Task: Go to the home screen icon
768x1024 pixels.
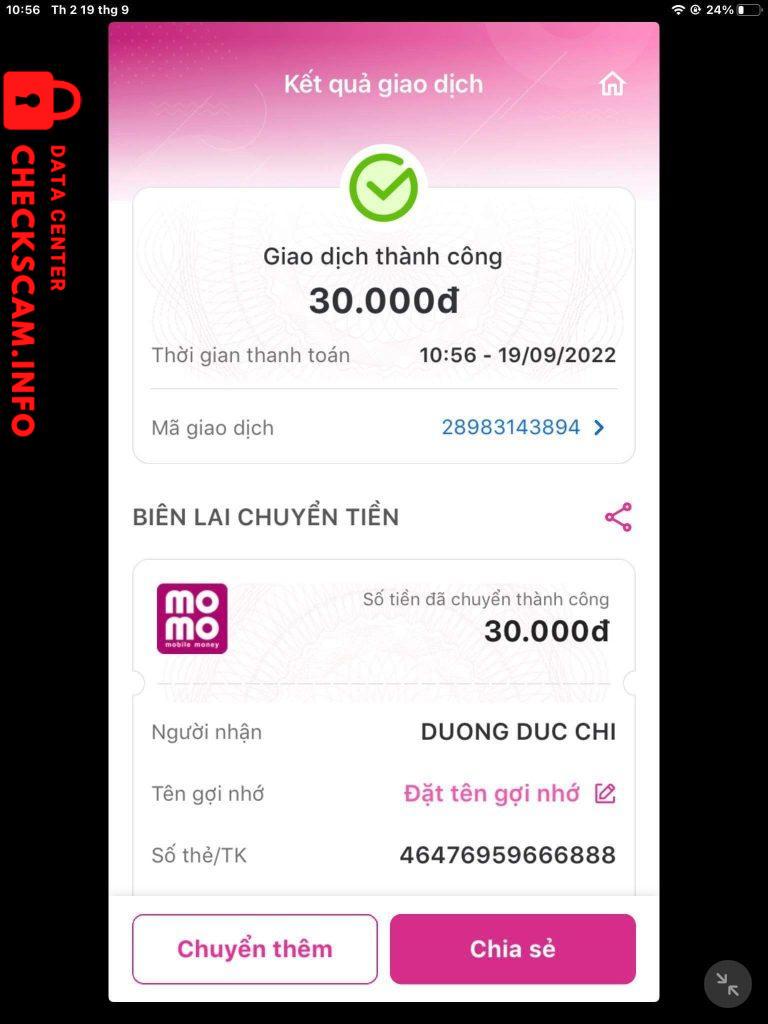Action: 612,84
